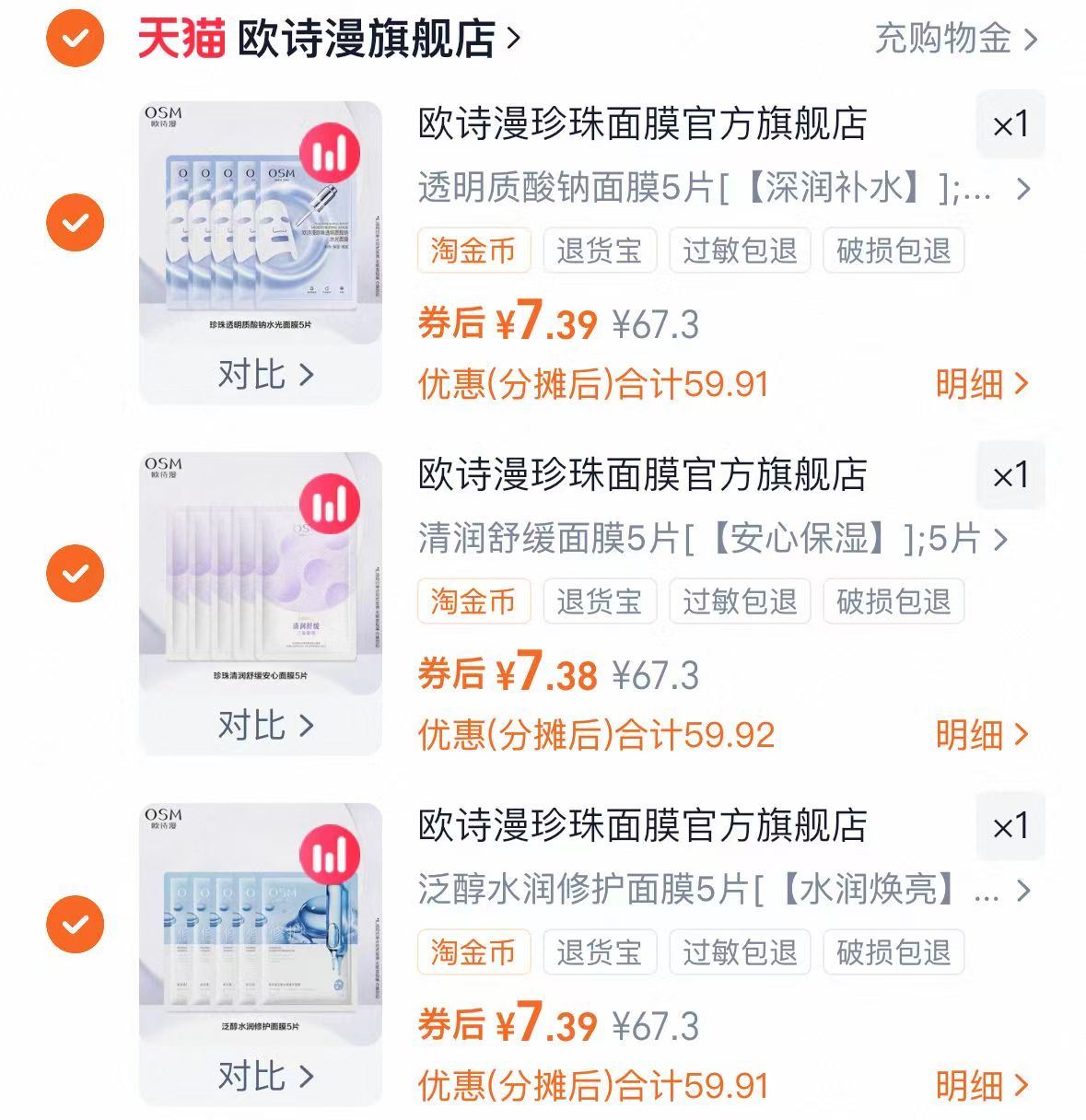Open the 充购物金 menu entry
Image resolution: width=1086 pixels, height=1120 pixels.
pos(946,41)
